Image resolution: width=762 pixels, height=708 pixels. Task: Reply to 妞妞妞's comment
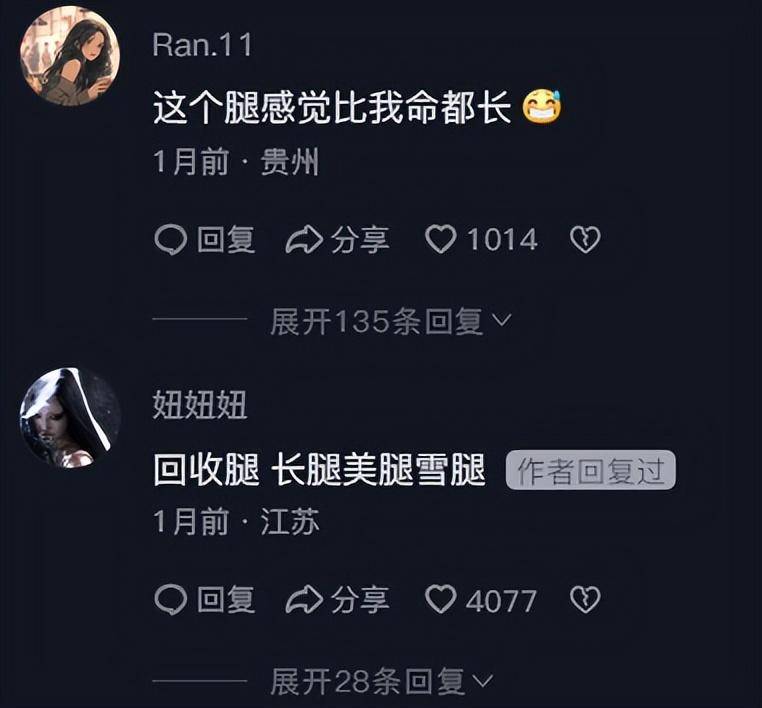(x=205, y=600)
